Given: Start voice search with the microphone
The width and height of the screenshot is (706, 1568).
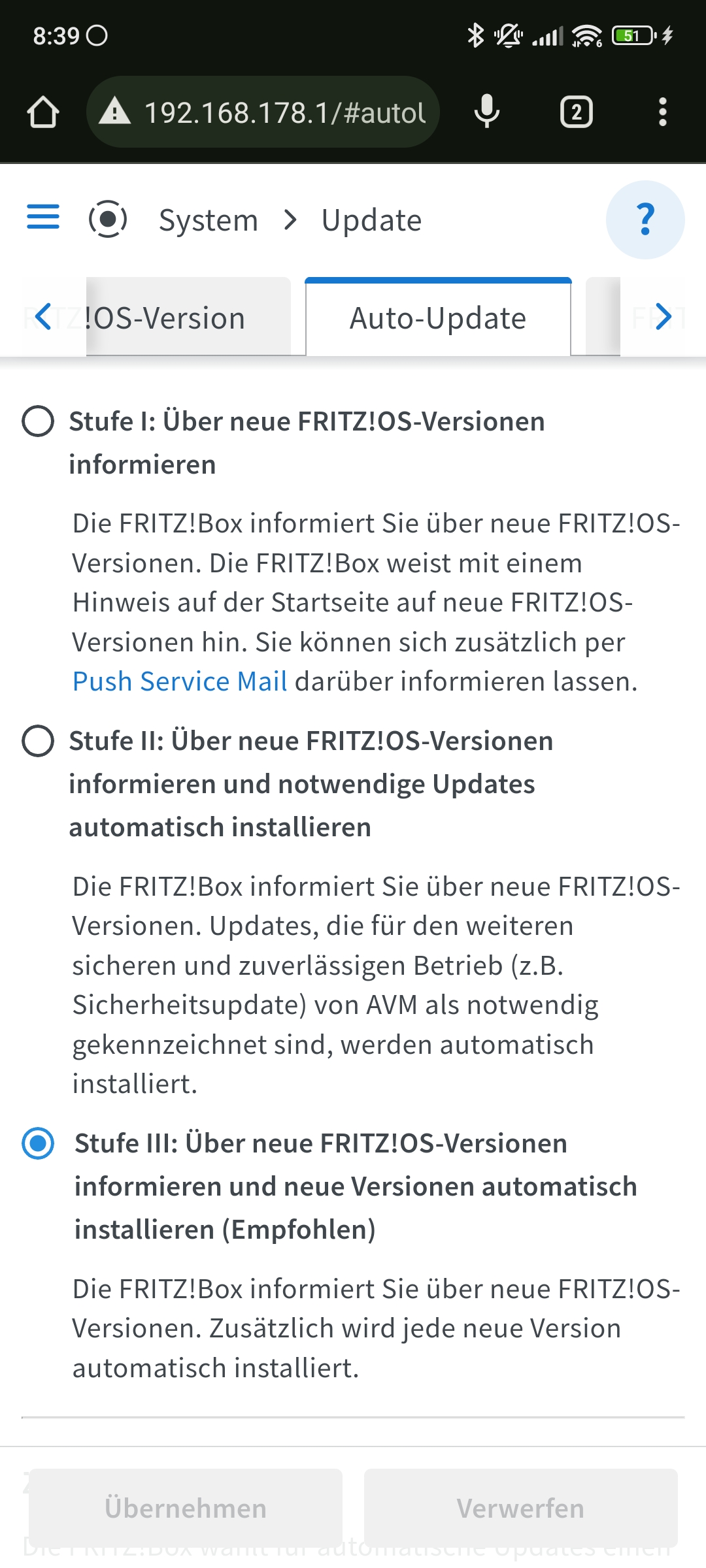Looking at the screenshot, I should (487, 112).
